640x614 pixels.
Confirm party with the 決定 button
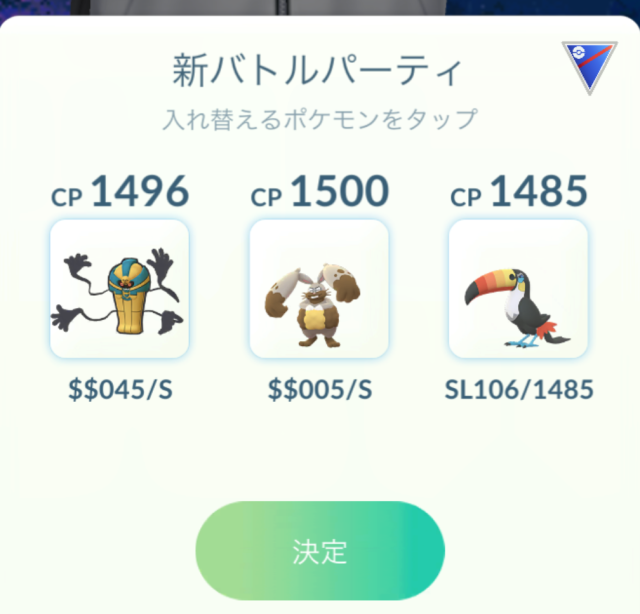[x=320, y=551]
